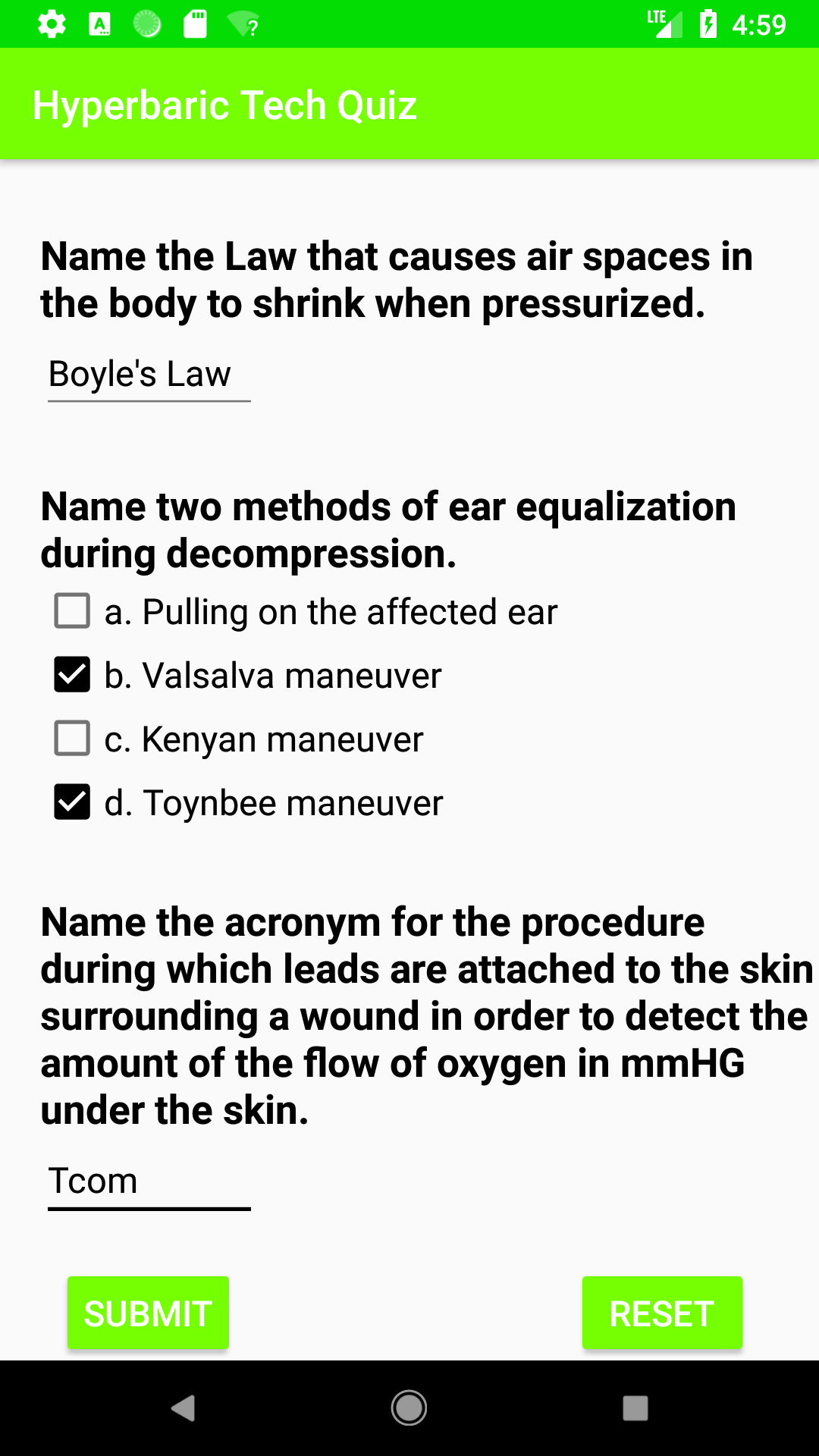819x1456 pixels.
Task: Open the settings gear in the status bar
Action: [50, 24]
